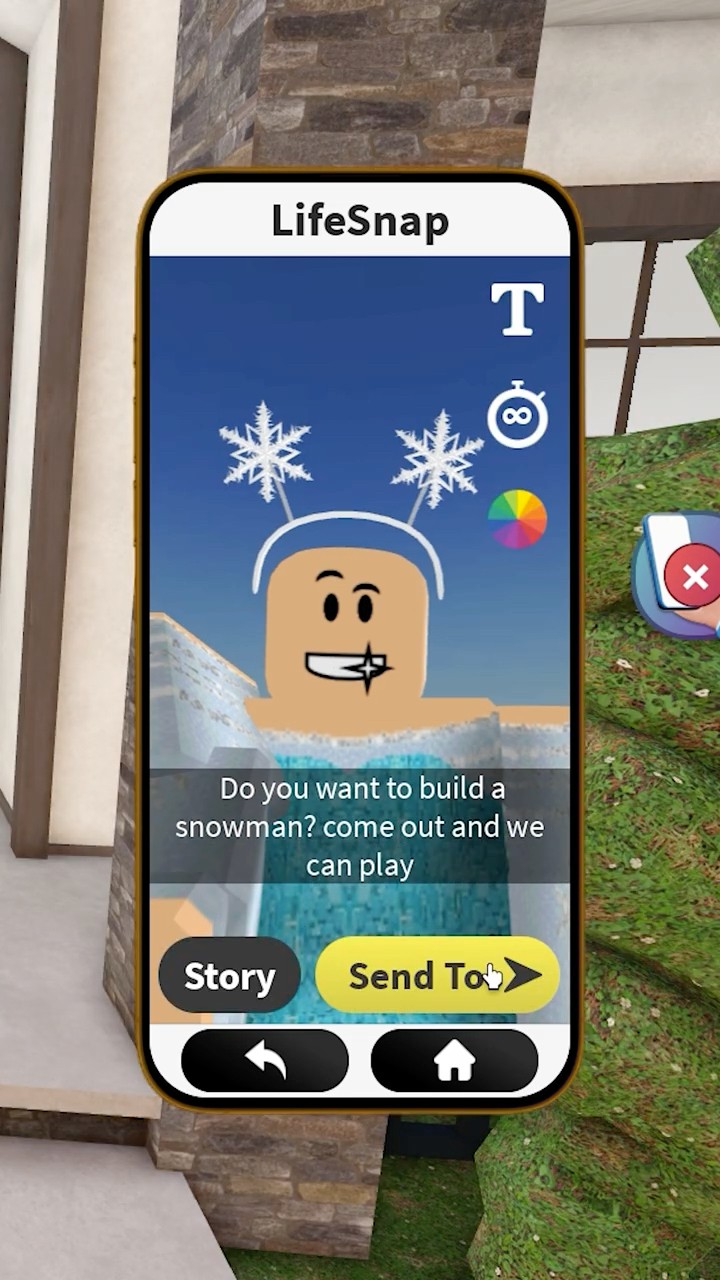Add text with the T tool

pos(517,309)
